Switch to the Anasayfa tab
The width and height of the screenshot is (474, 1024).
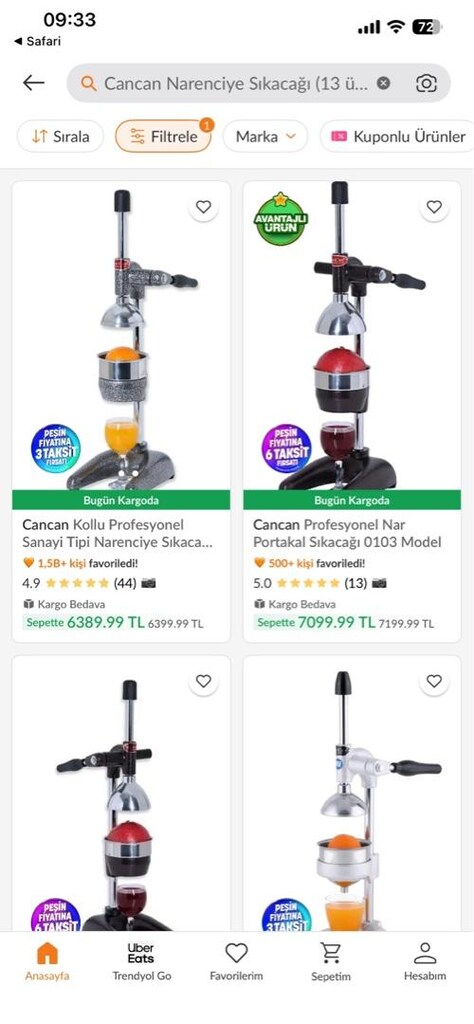(47, 961)
